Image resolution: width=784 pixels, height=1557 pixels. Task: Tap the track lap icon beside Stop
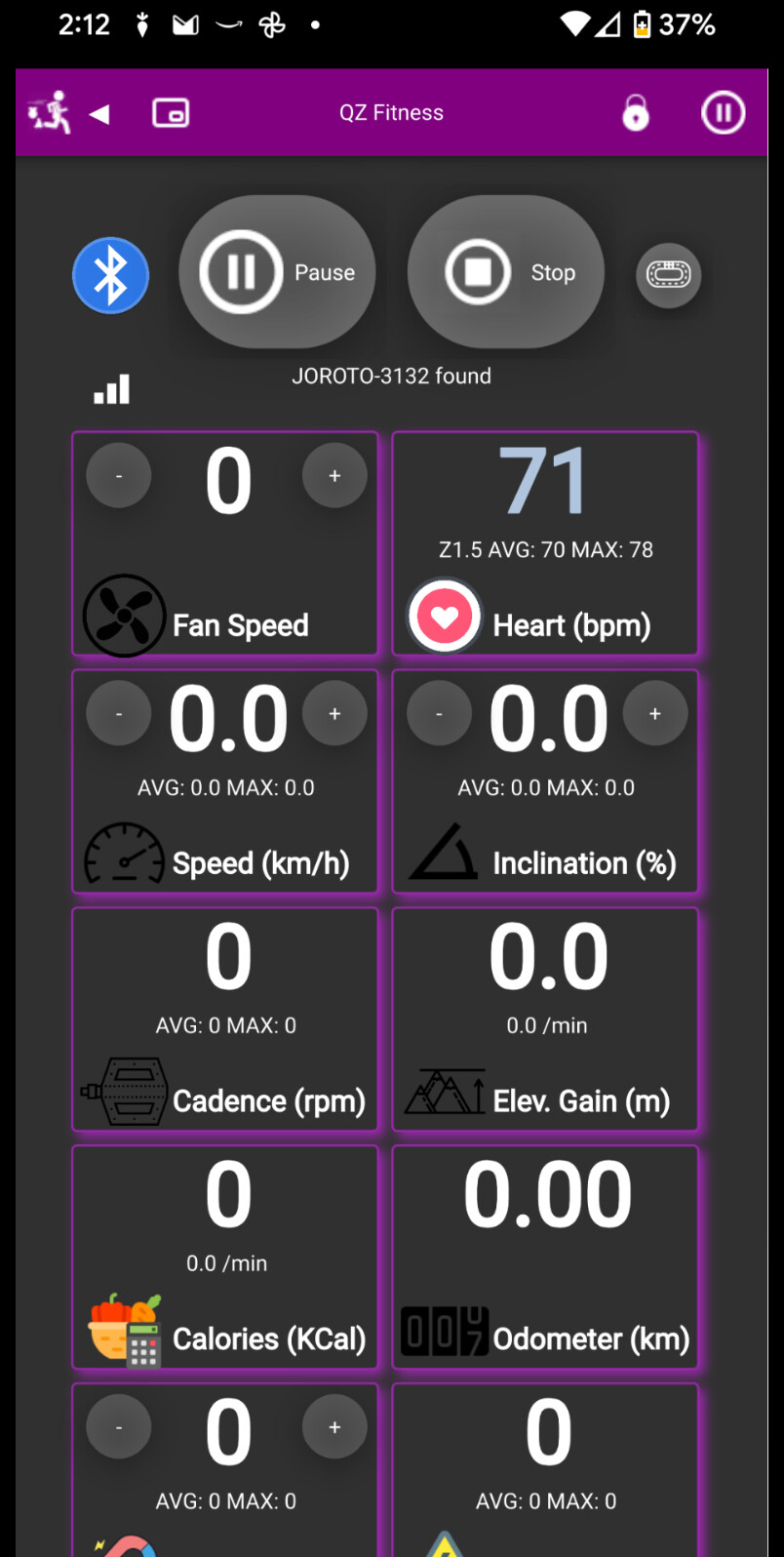pos(669,275)
